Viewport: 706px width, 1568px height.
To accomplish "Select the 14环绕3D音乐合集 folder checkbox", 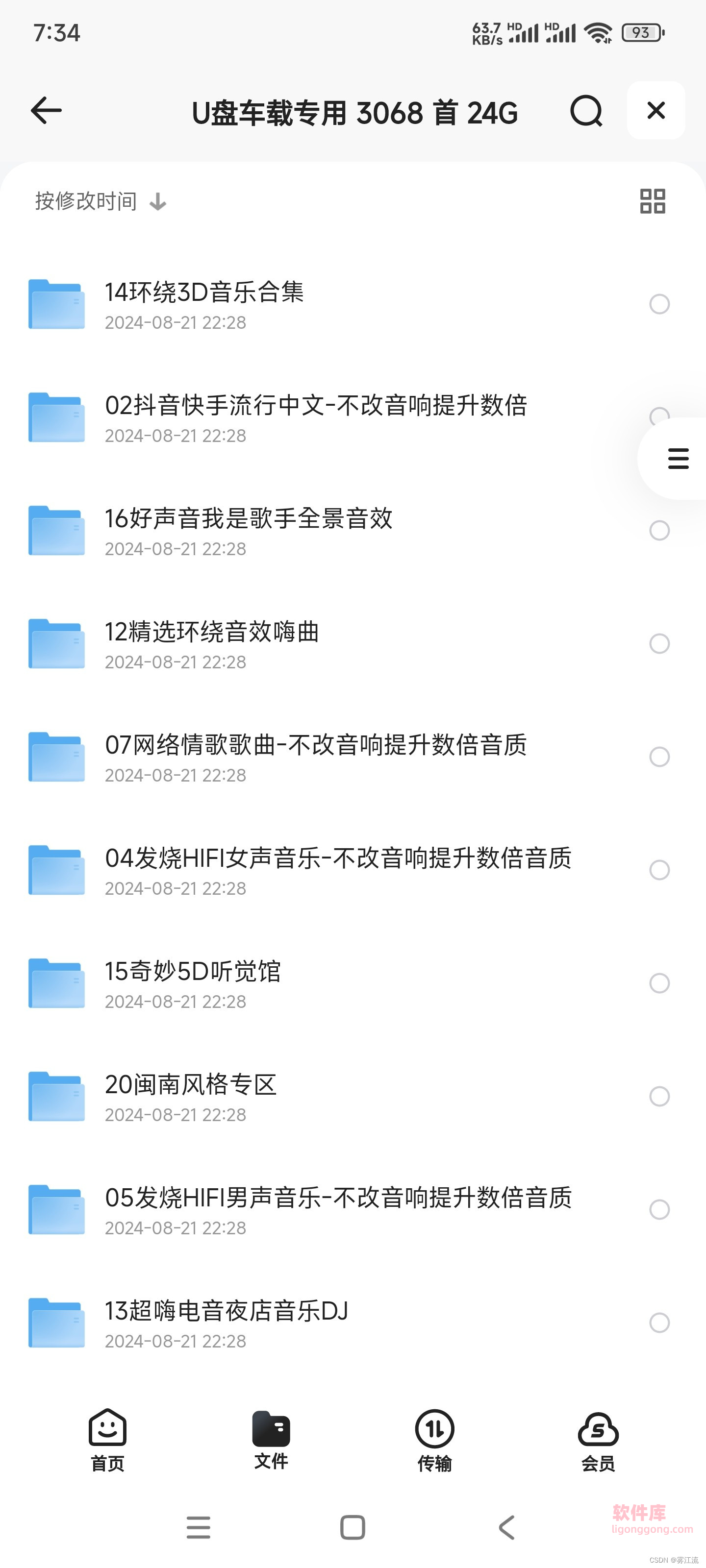I will coord(659,304).
